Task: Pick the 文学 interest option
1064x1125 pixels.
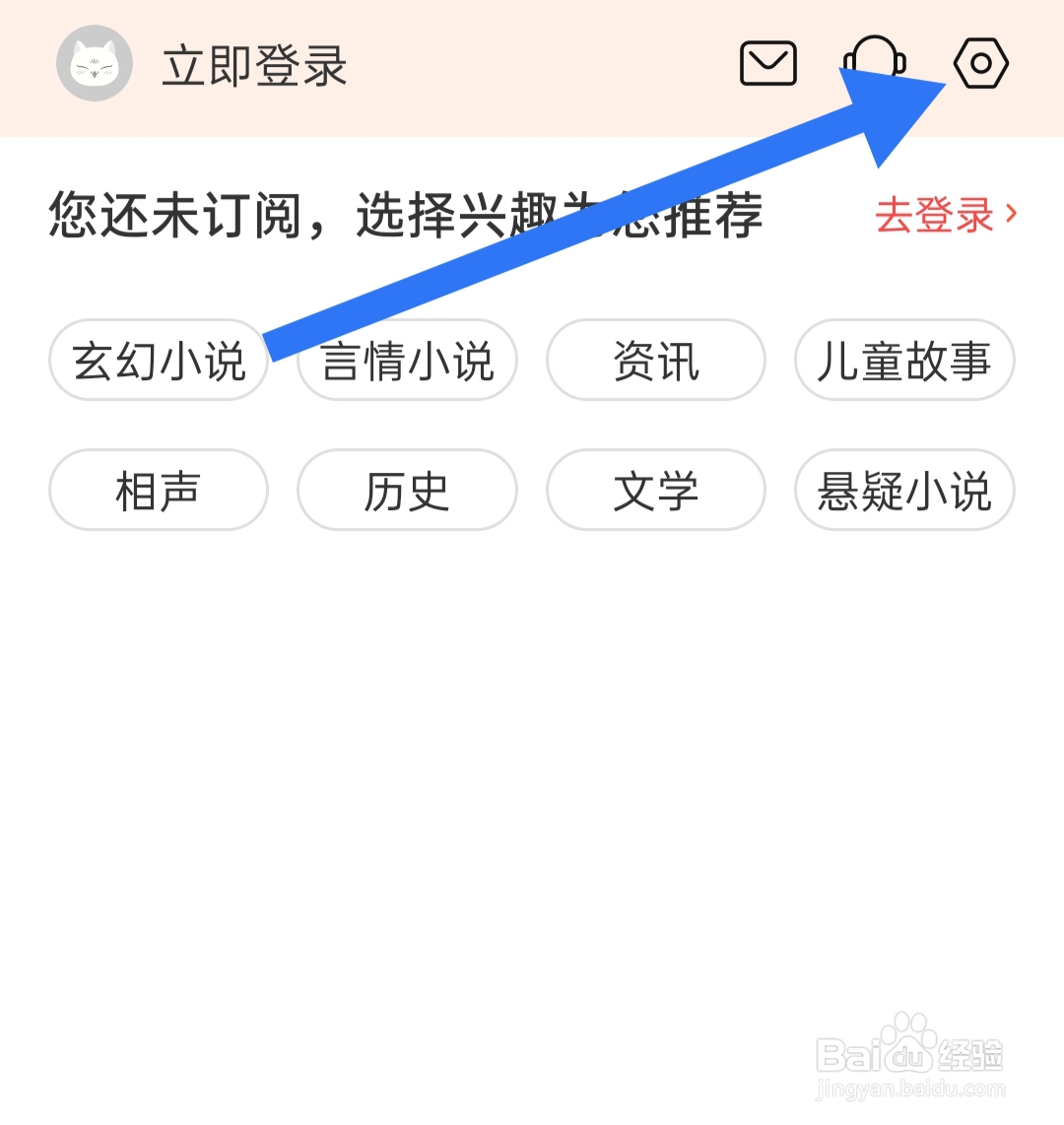Action: pos(656,491)
